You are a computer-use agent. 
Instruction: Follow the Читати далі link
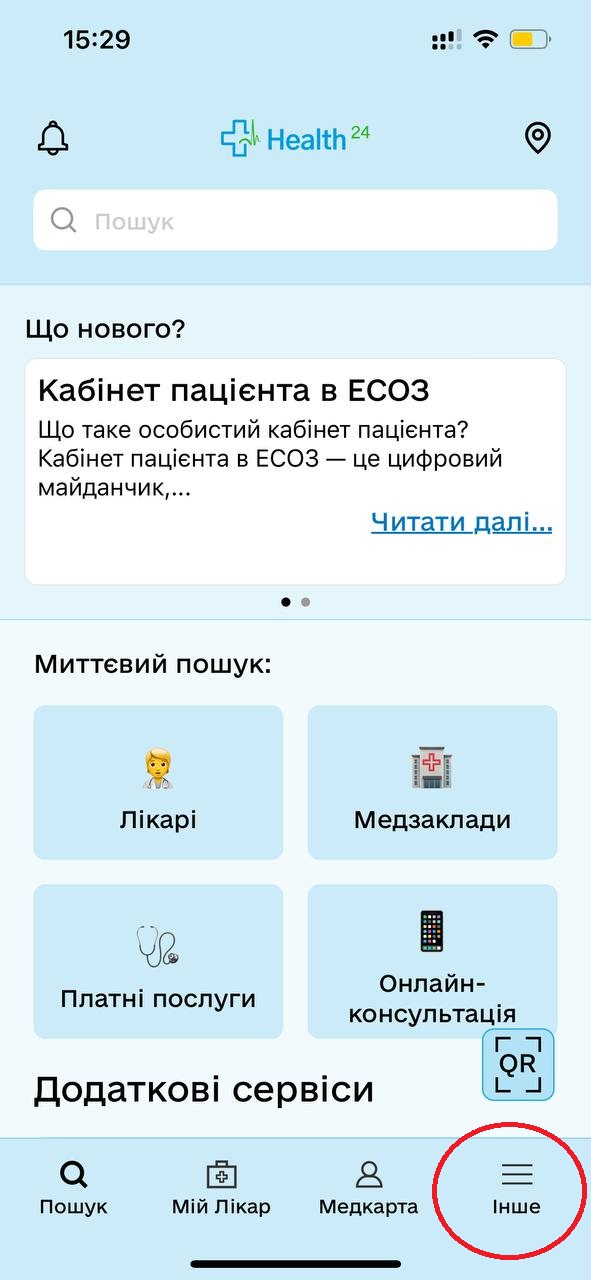[461, 522]
